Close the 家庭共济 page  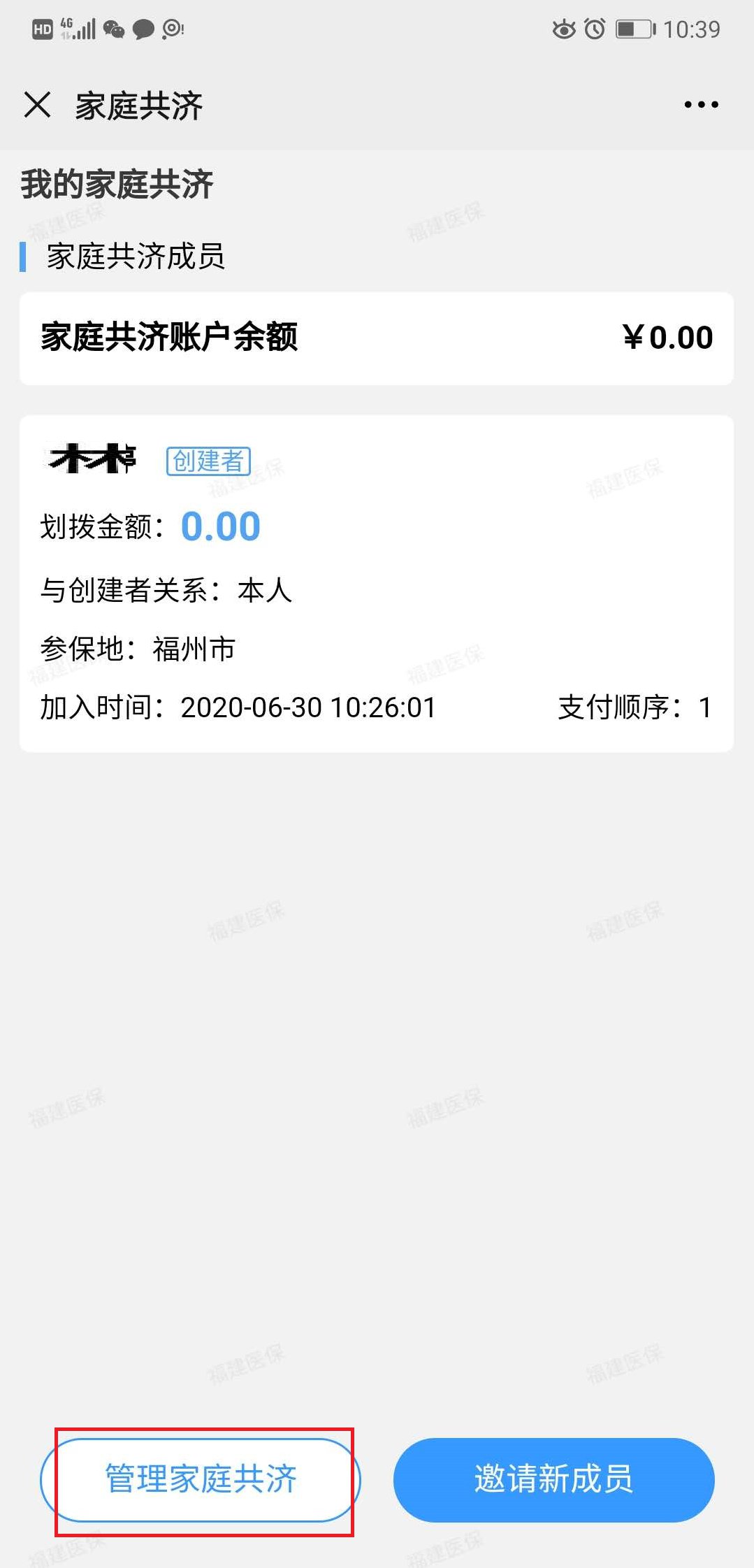37,105
